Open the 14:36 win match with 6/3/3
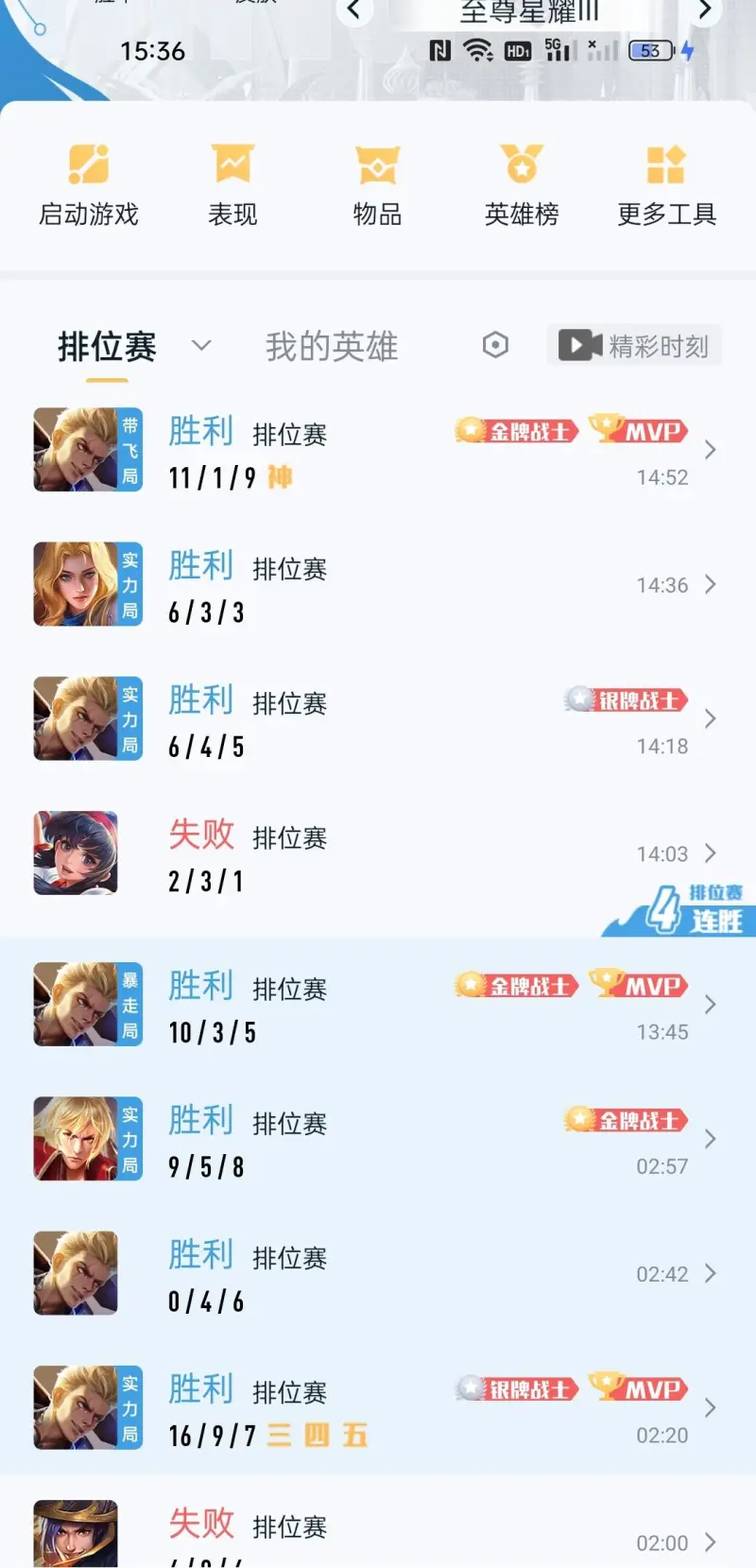 pos(378,585)
